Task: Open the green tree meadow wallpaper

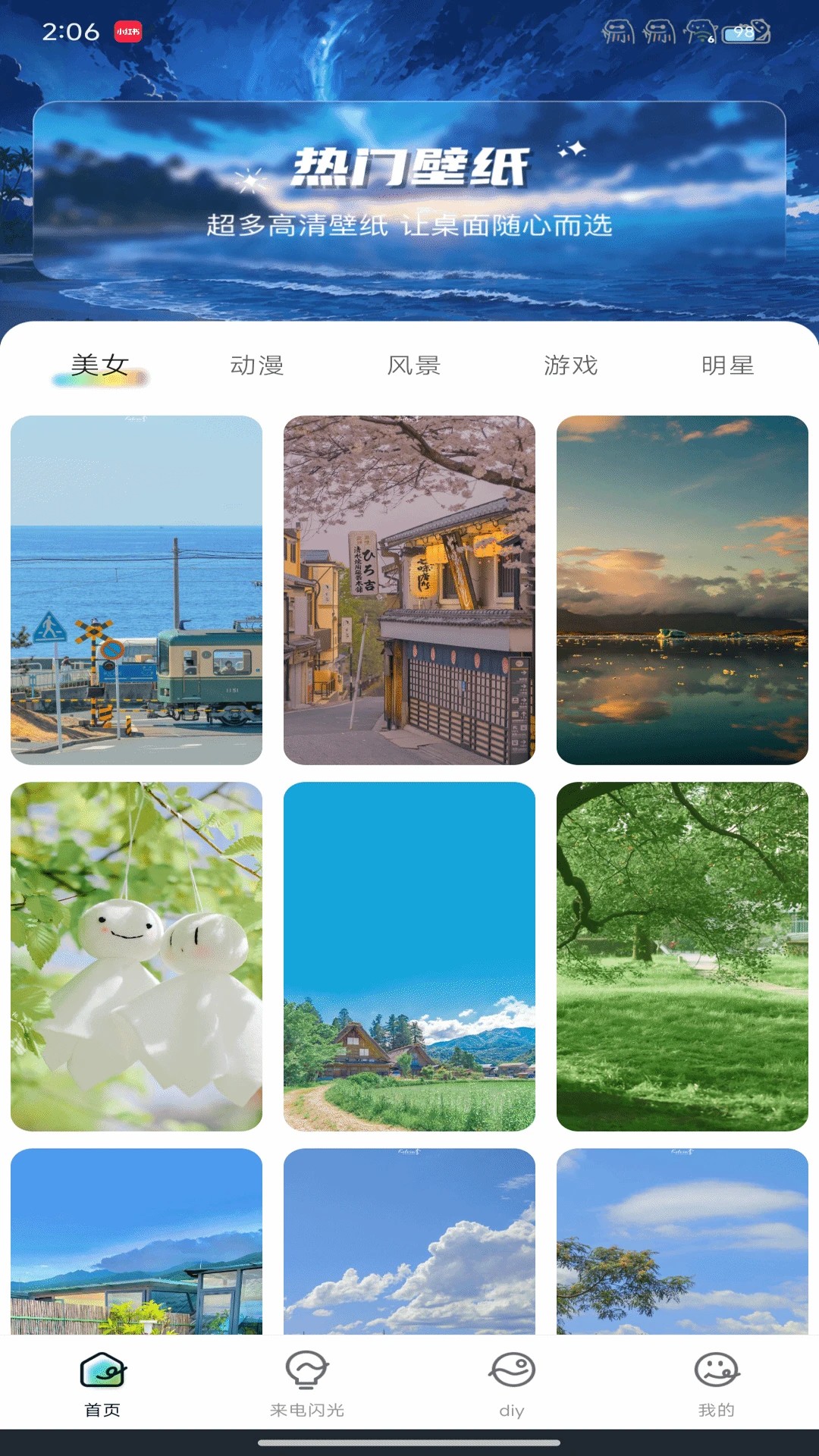Action: 682,956
